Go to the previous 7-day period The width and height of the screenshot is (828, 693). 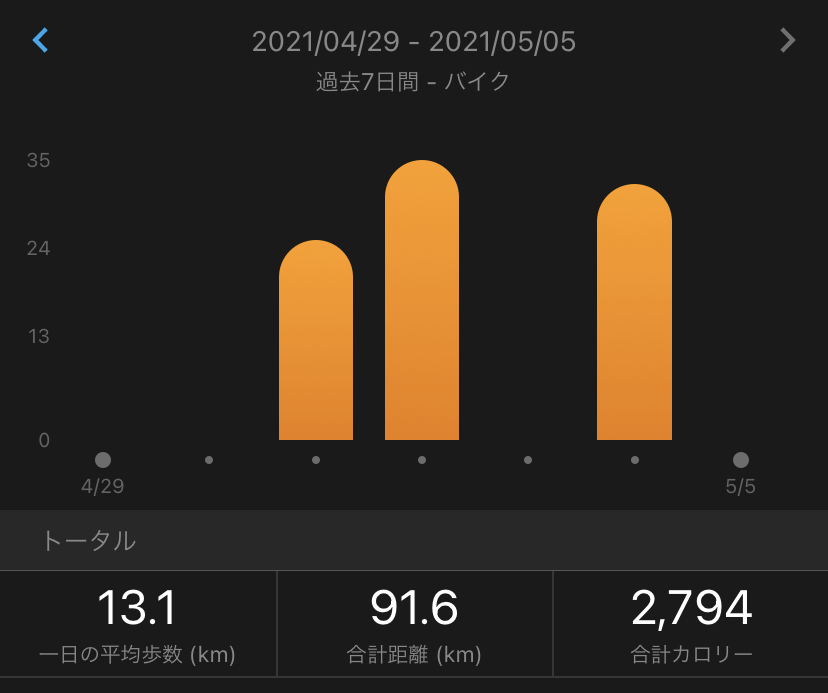(41, 40)
